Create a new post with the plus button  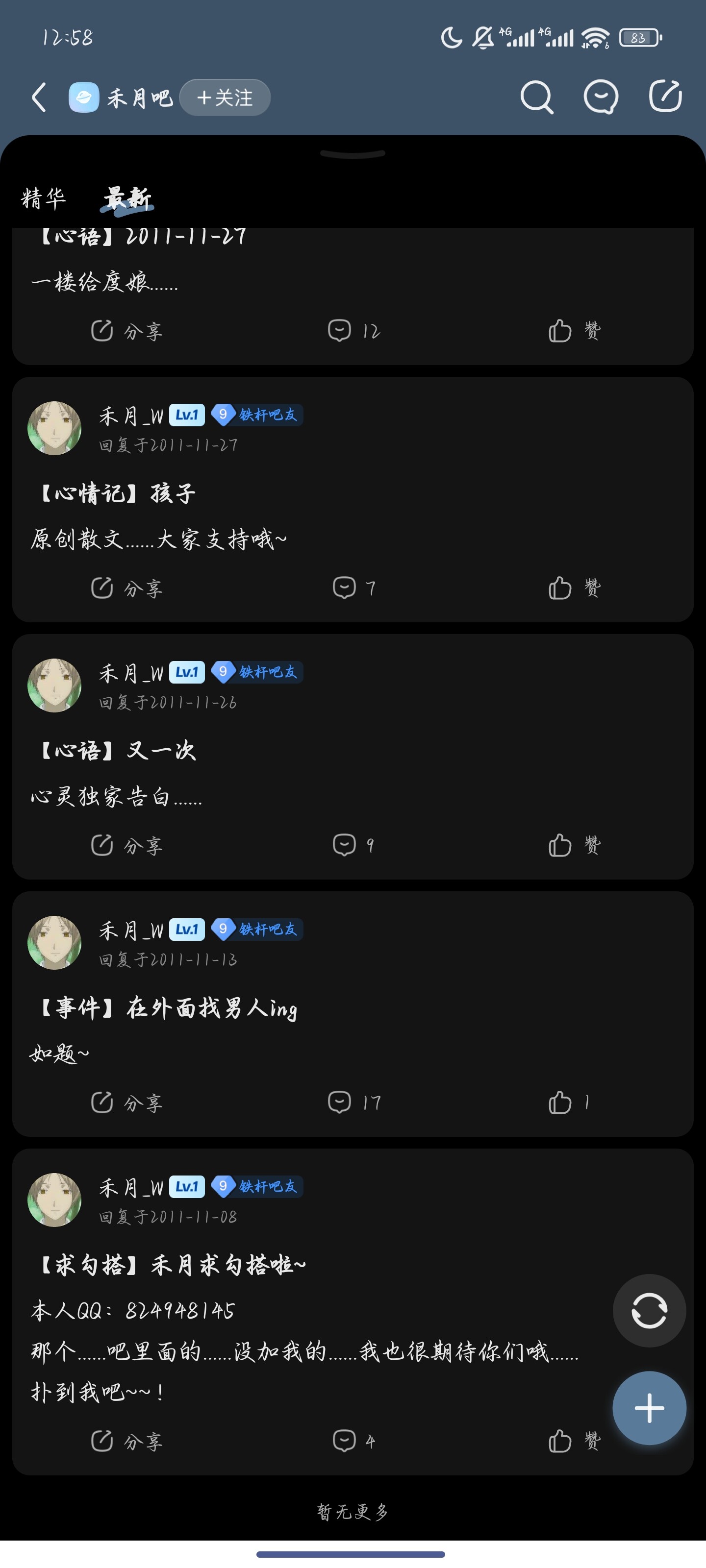[x=649, y=1407]
